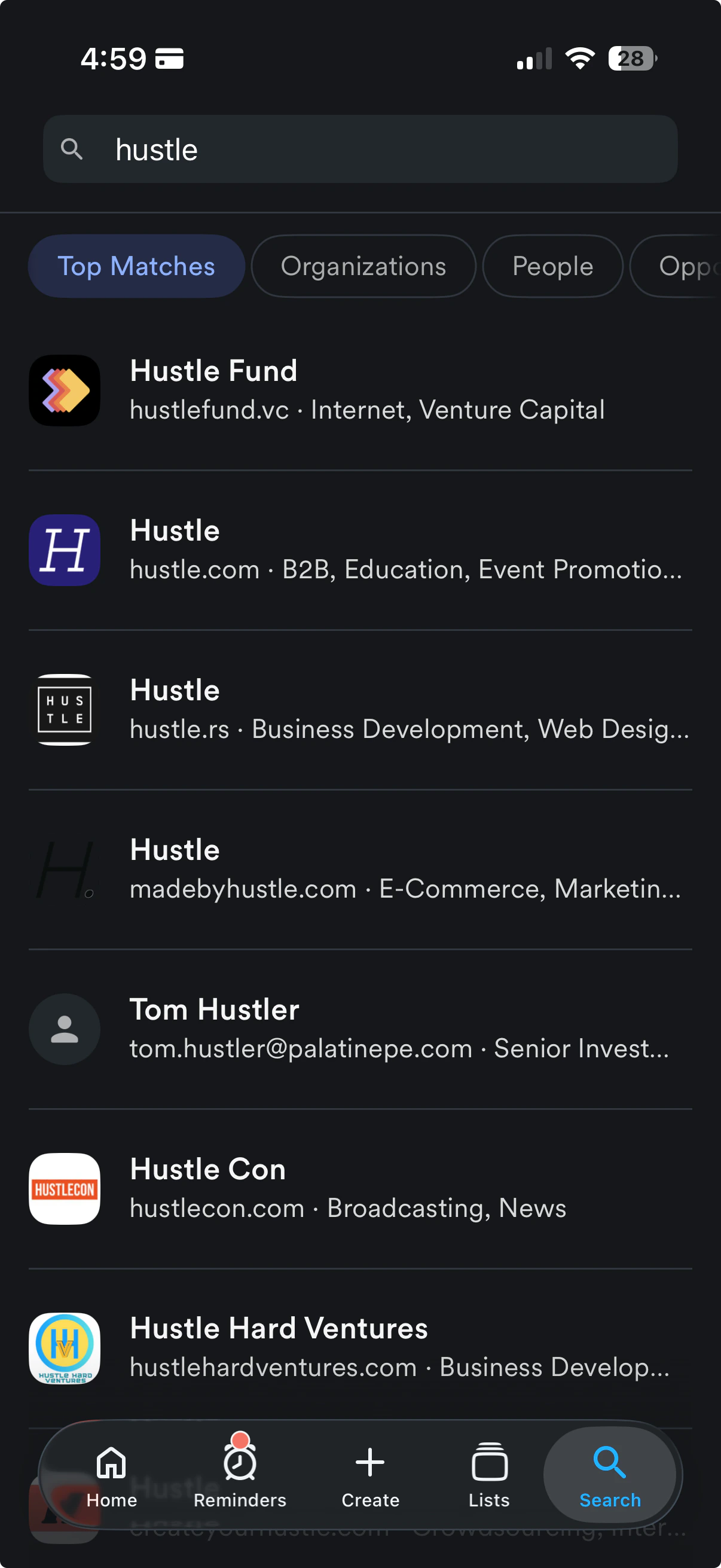Tap the search field containing hustle
Image resolution: width=721 pixels, height=1568 pixels.
[x=360, y=149]
